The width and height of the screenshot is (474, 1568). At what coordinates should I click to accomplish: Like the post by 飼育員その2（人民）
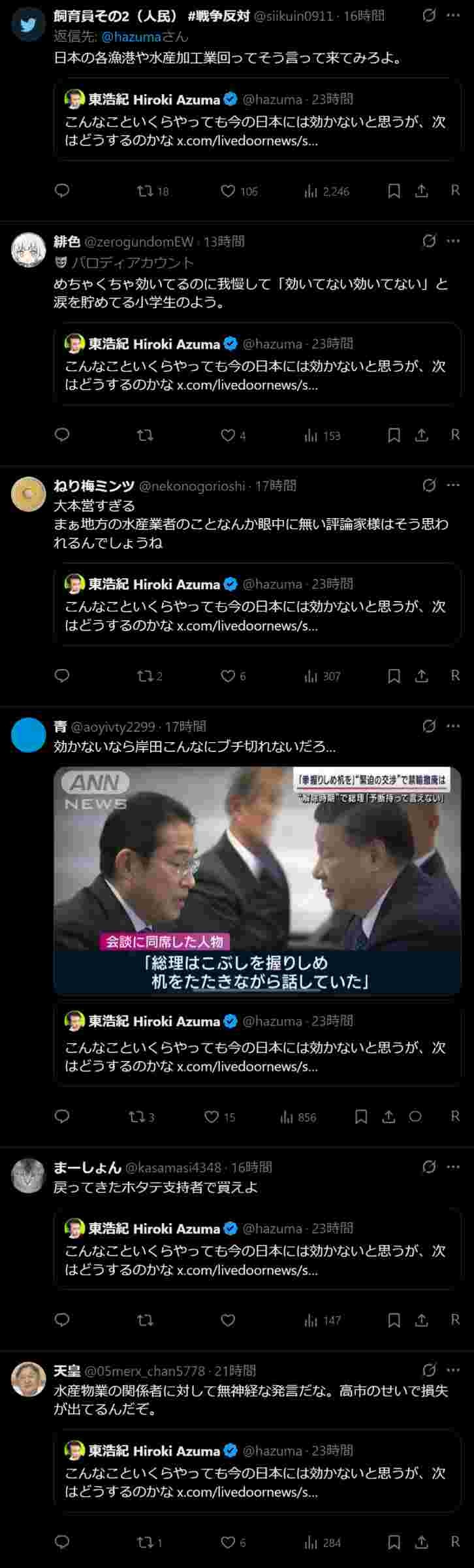coord(228,191)
